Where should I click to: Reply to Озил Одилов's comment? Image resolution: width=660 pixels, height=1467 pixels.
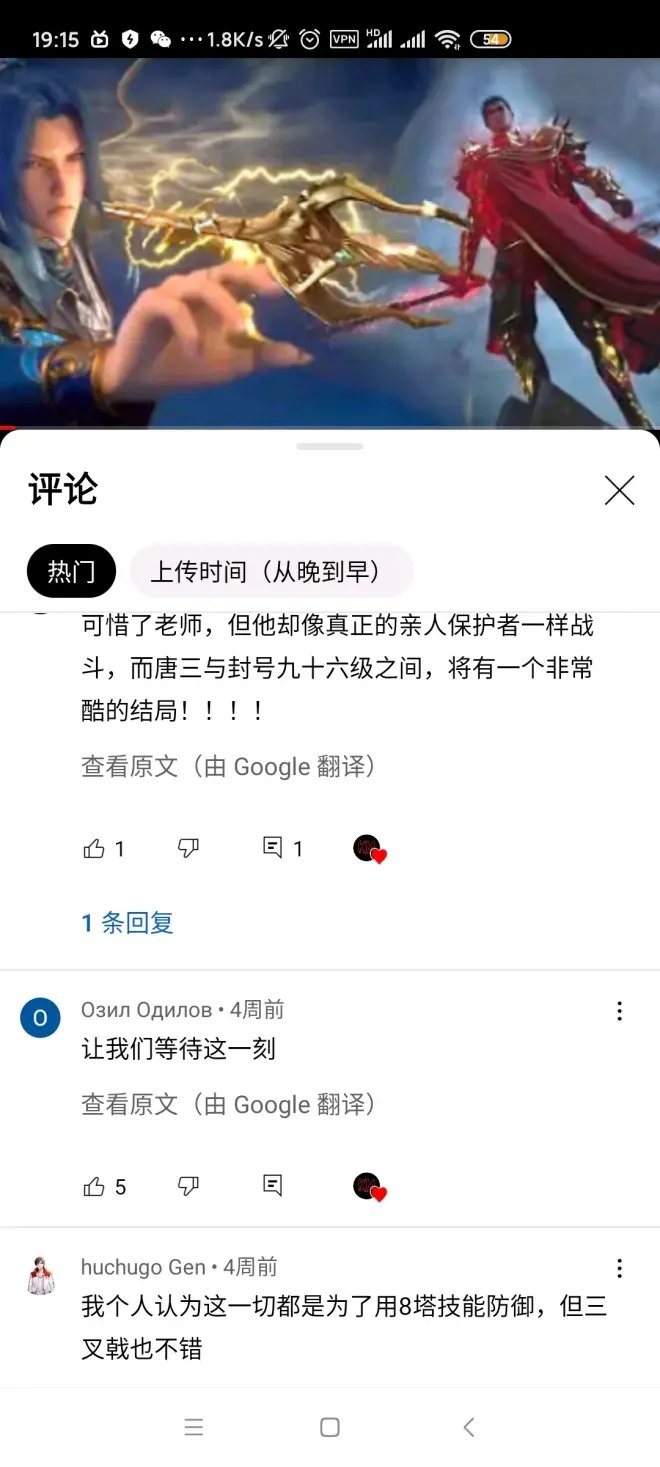point(272,1186)
